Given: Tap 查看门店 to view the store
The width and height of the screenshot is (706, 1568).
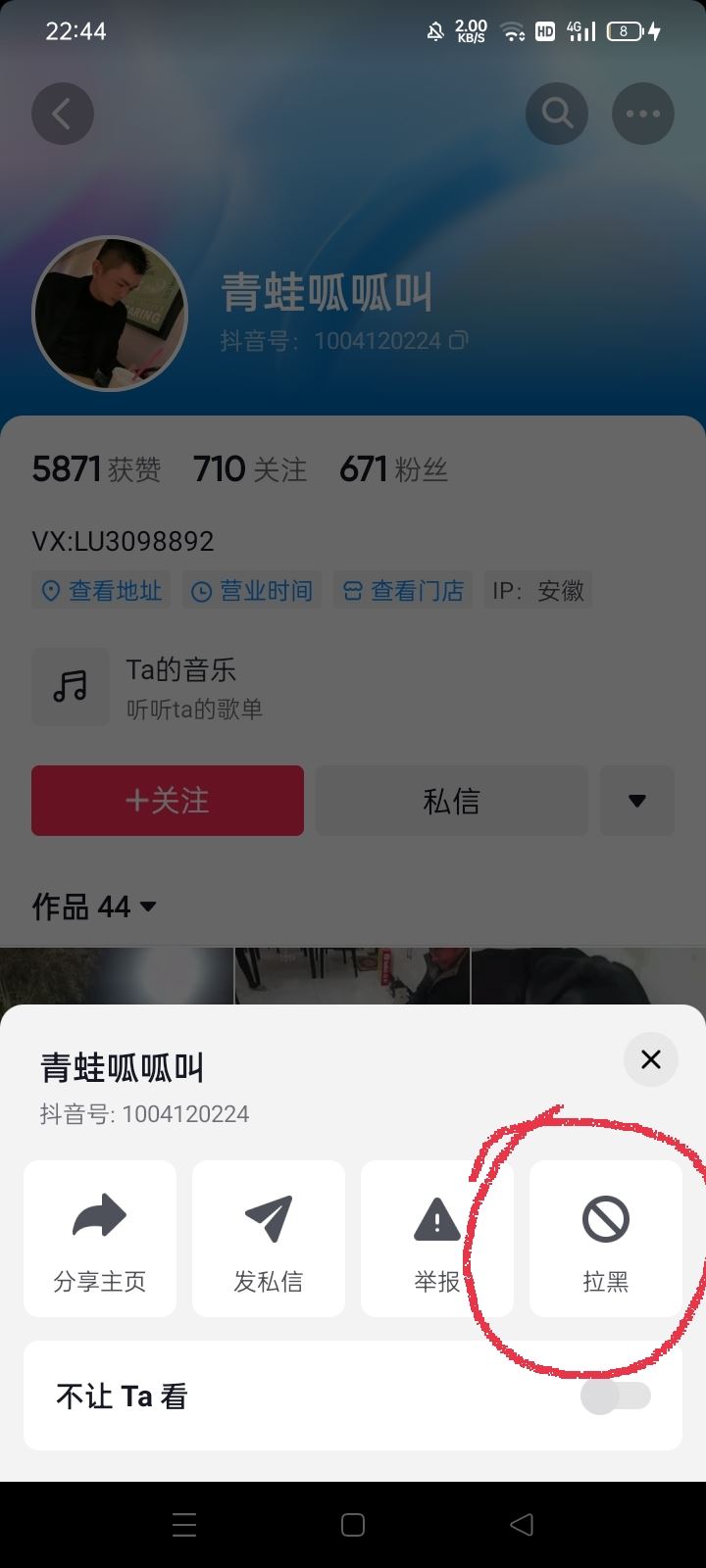Looking at the screenshot, I should tap(402, 589).
